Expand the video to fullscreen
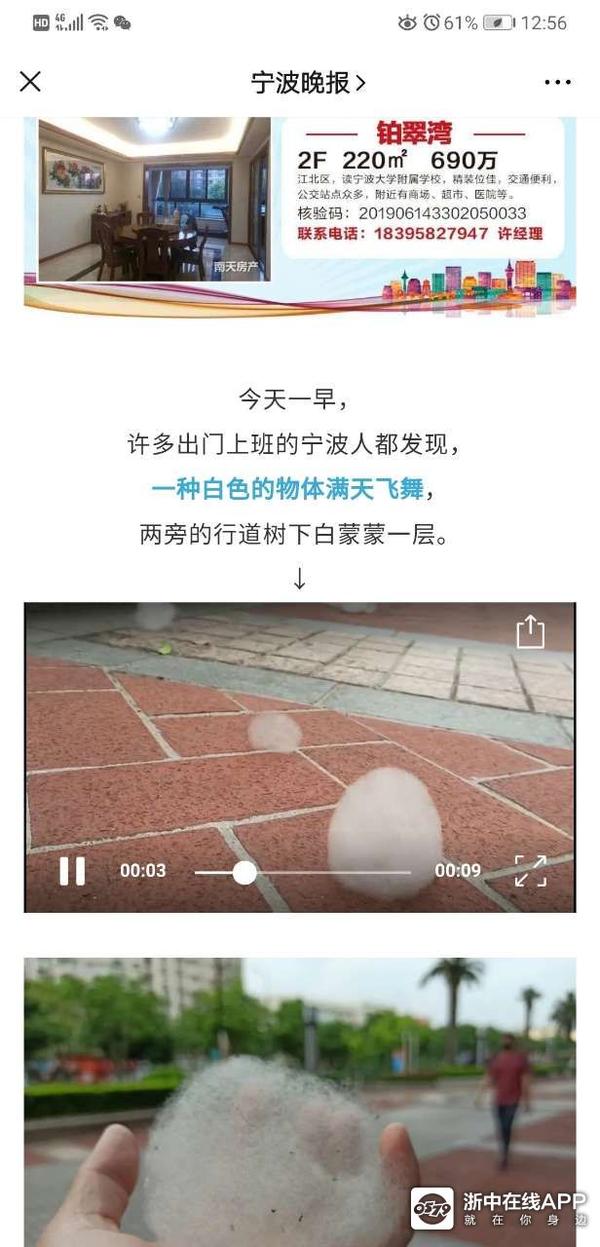 (x=530, y=870)
